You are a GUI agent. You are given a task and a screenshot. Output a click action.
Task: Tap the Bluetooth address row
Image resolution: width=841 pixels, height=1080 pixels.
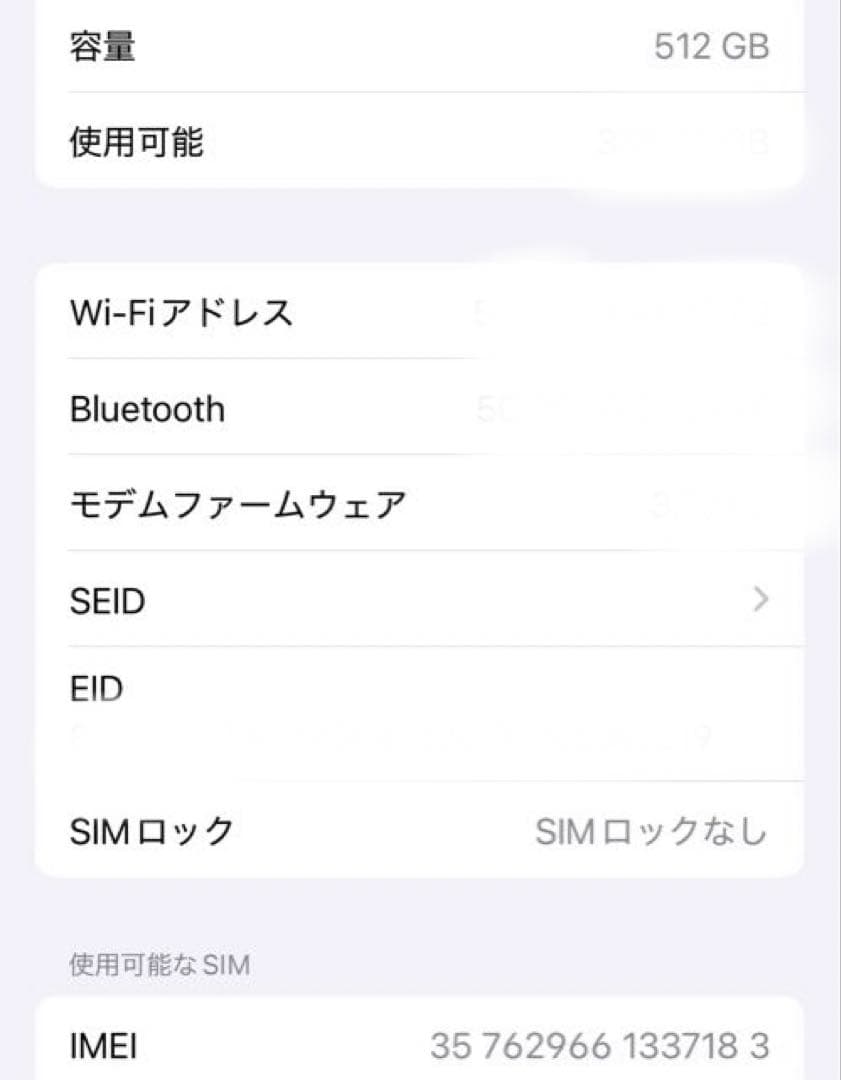click(x=420, y=407)
